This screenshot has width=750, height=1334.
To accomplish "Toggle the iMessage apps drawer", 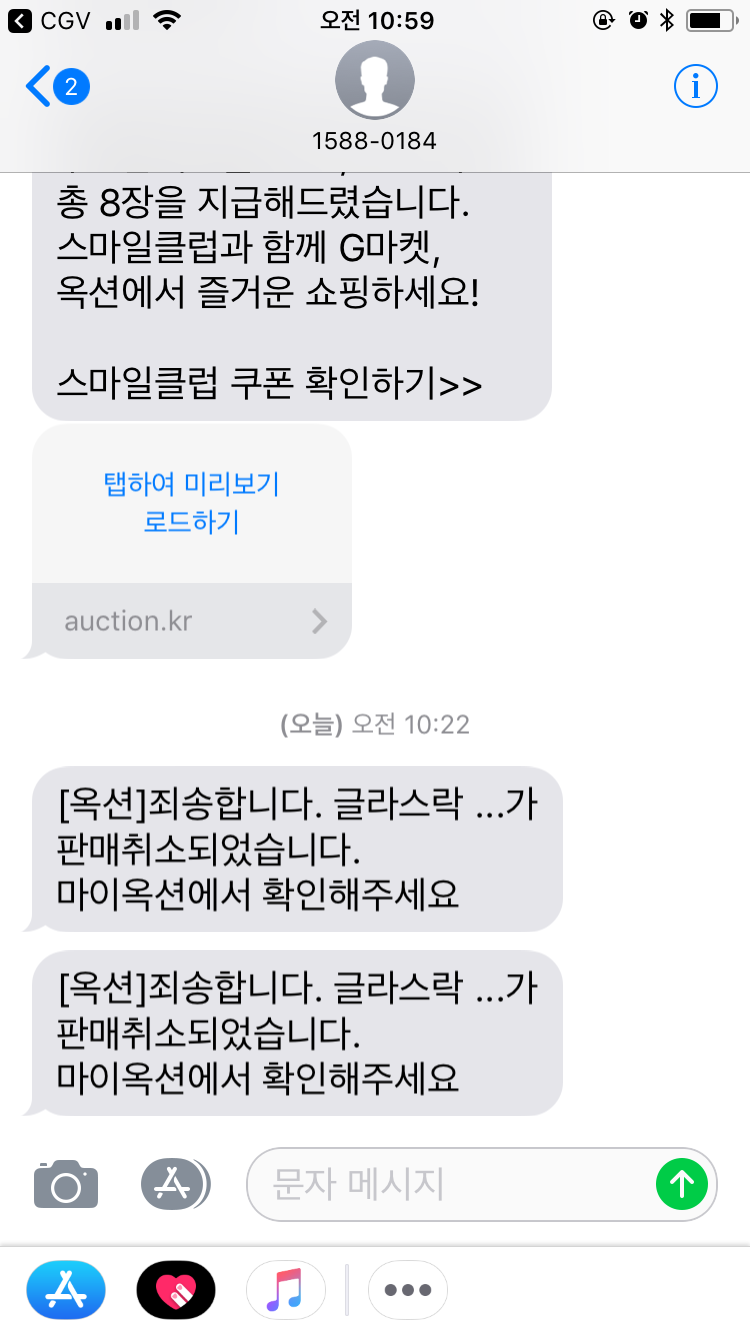I will click(175, 1185).
